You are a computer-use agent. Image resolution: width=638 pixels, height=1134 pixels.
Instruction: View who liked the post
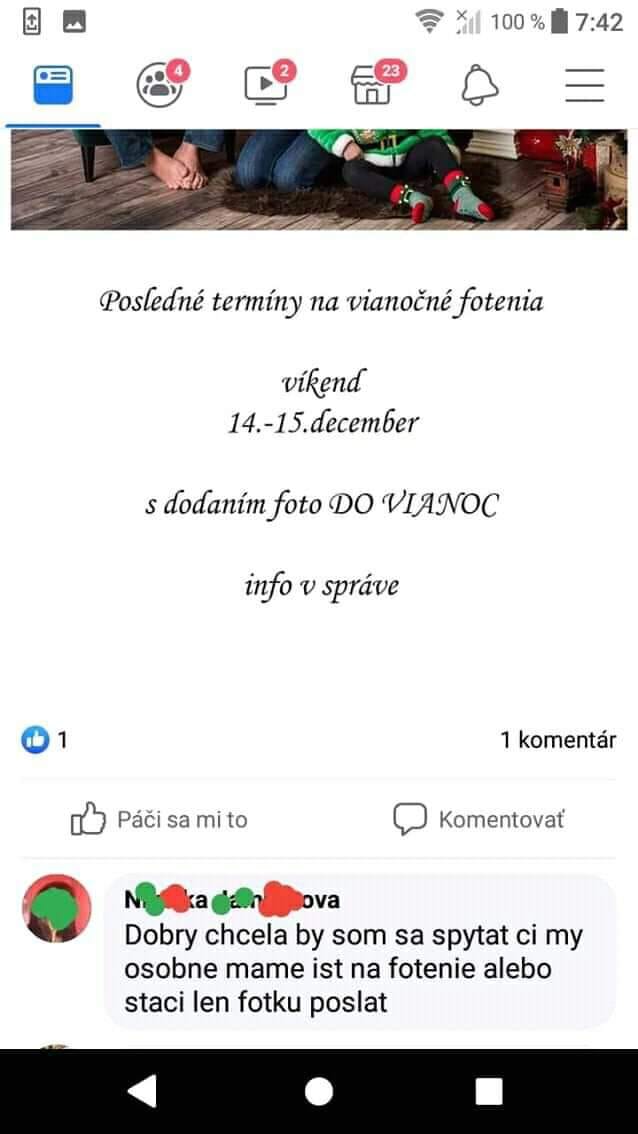(x=45, y=740)
